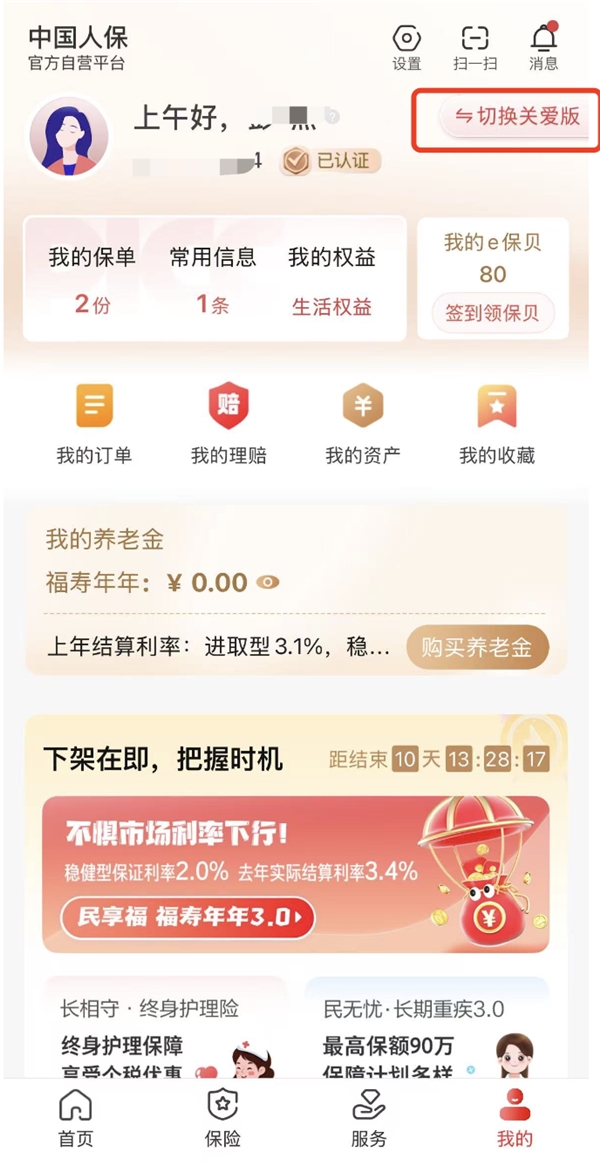Switch to the 保险 tab

coord(223,1118)
